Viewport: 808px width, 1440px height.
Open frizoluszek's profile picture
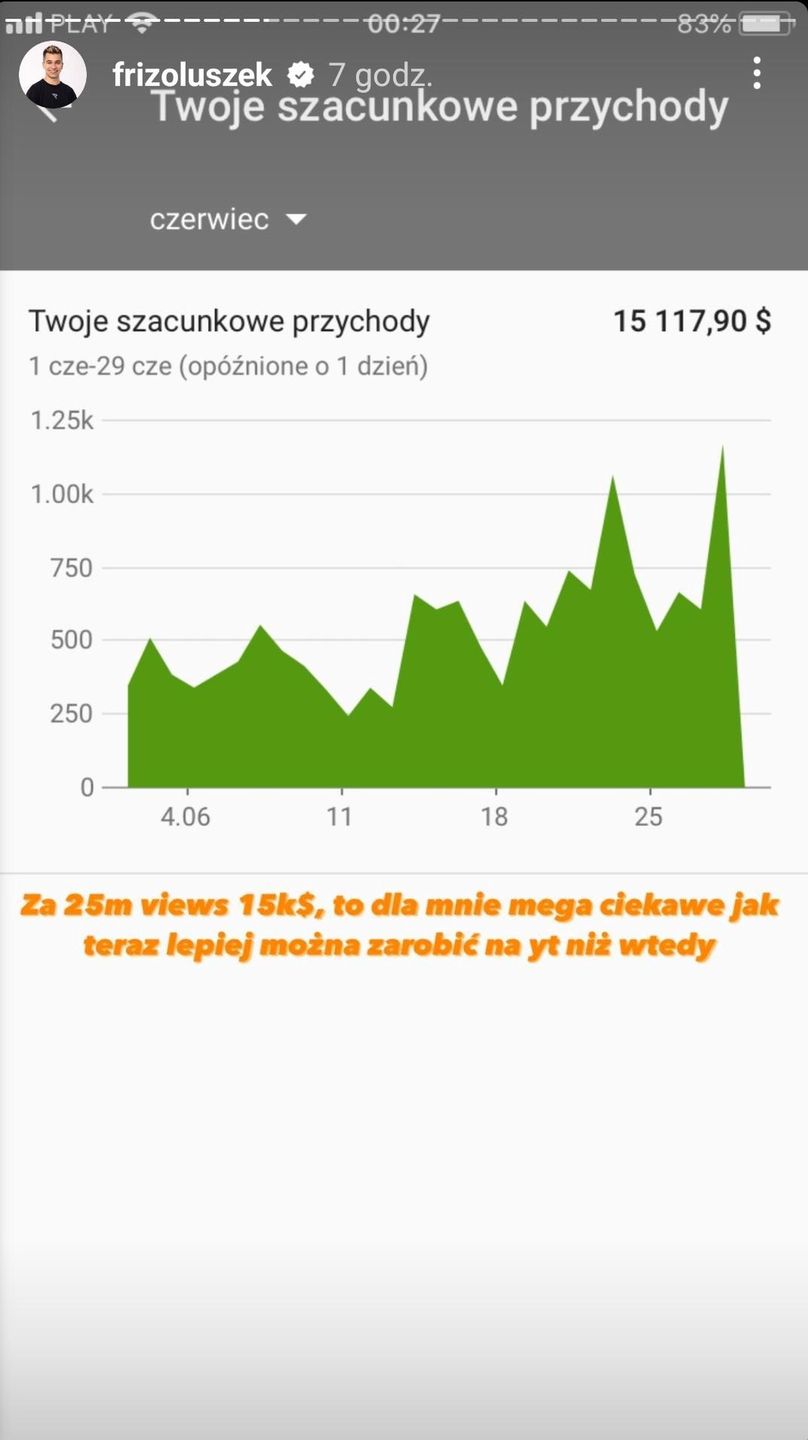coord(53,75)
